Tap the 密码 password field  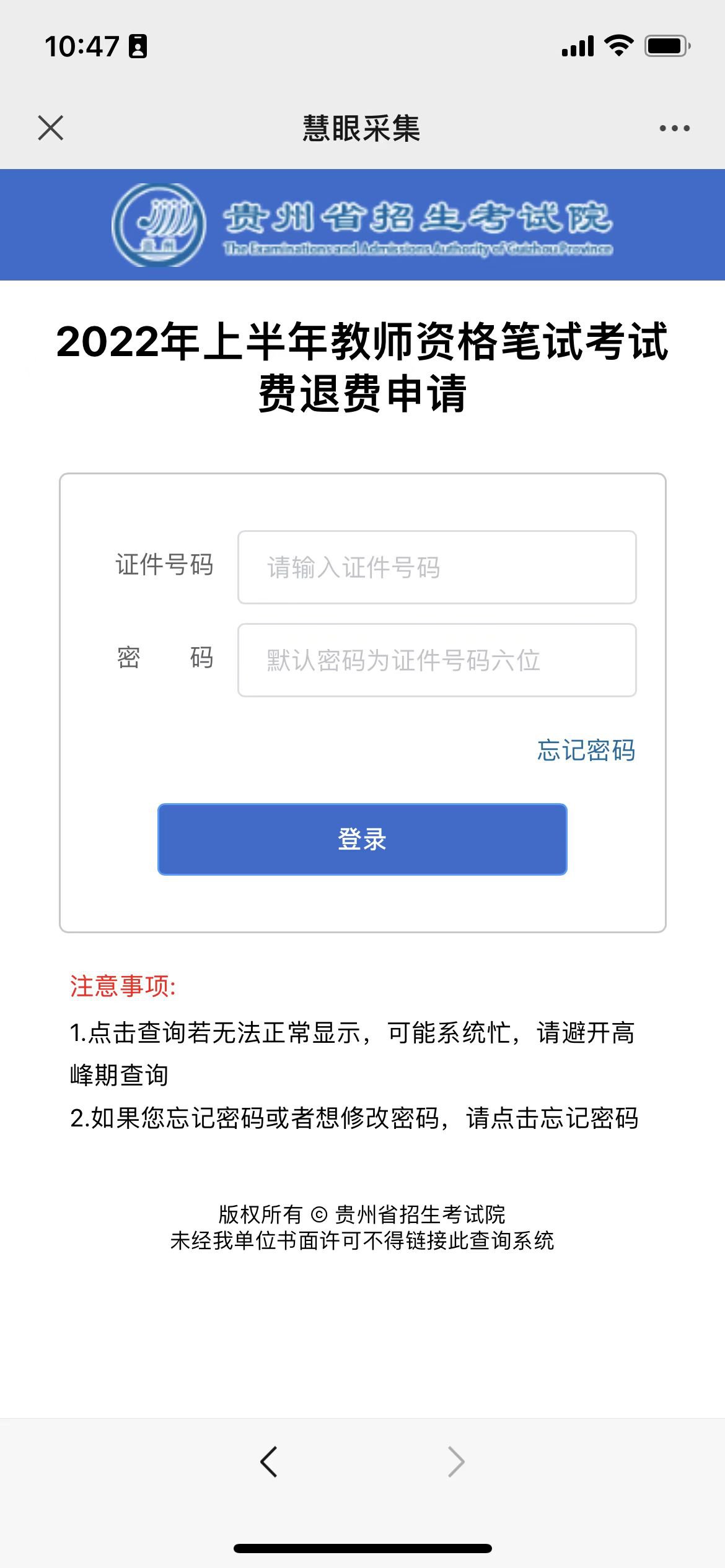click(x=437, y=660)
